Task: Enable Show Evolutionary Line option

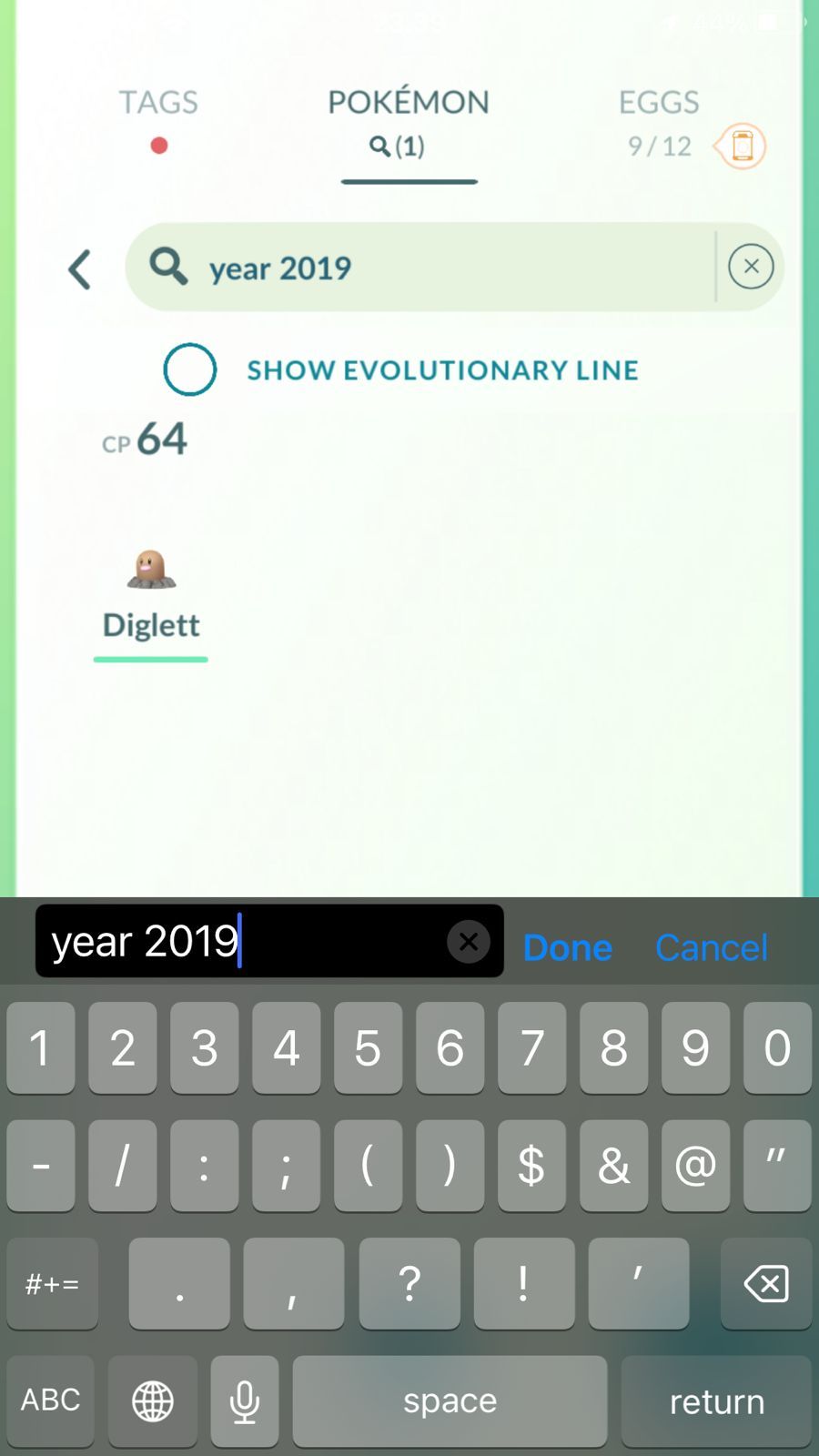Action: click(190, 369)
